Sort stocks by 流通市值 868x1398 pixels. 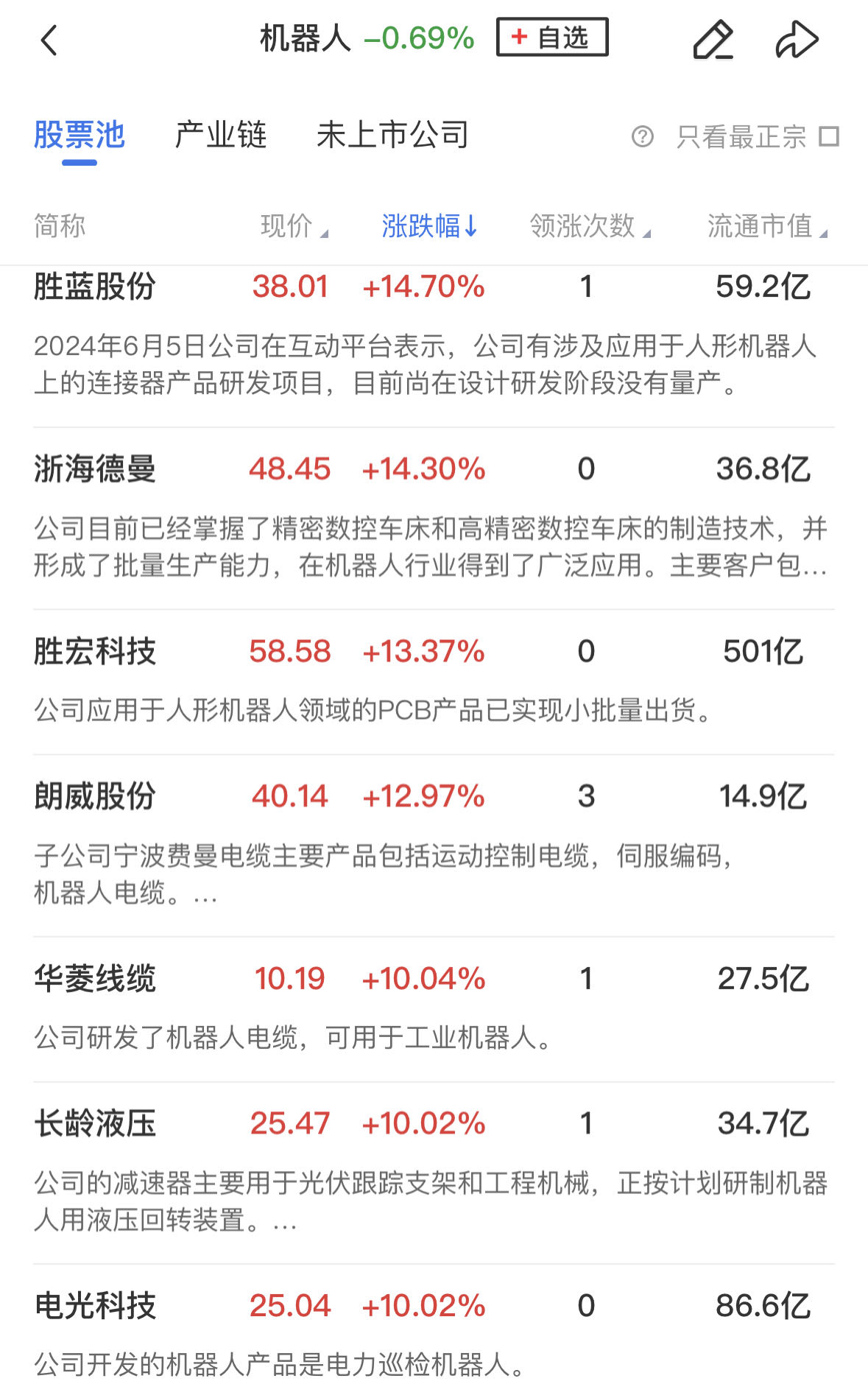click(x=766, y=226)
